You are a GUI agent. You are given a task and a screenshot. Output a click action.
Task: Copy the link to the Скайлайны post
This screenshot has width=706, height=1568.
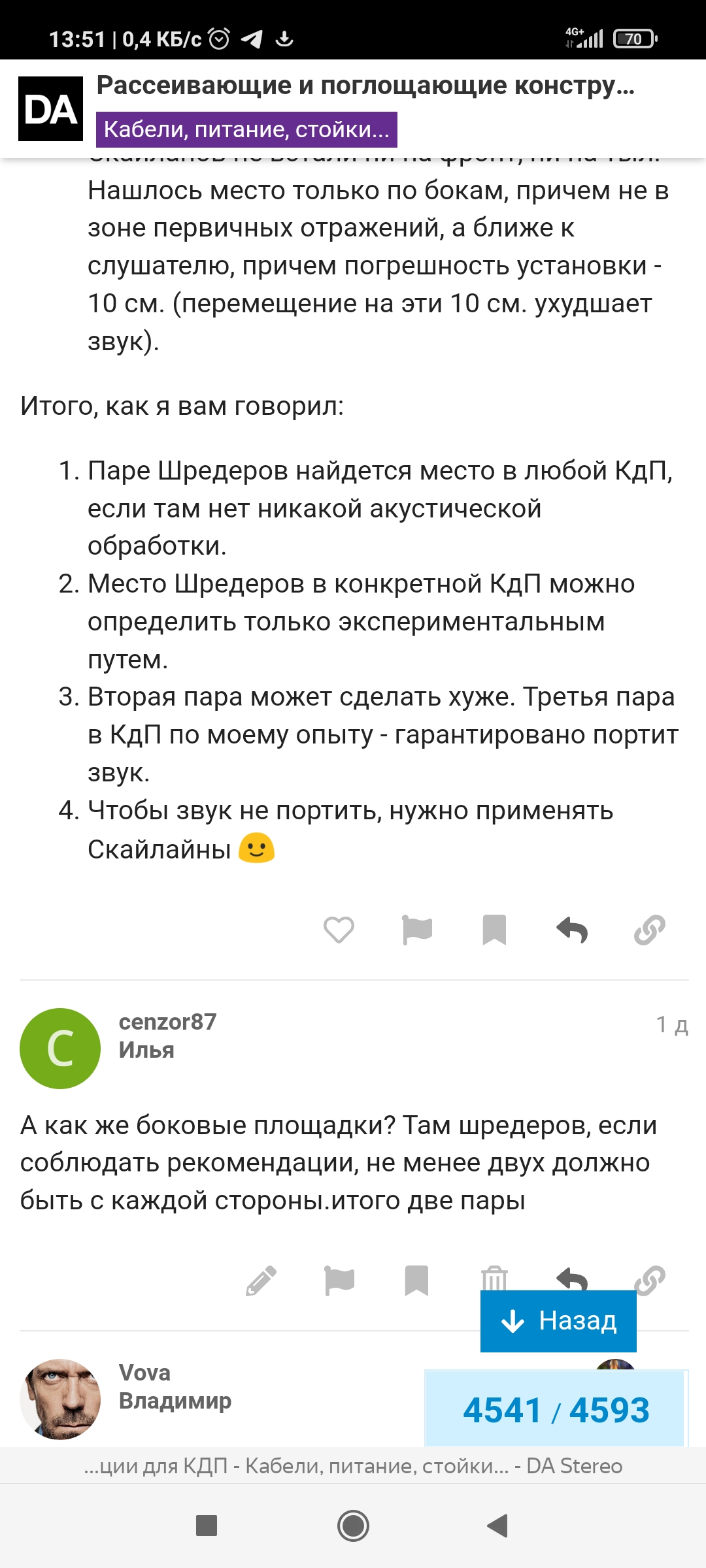[x=650, y=930]
